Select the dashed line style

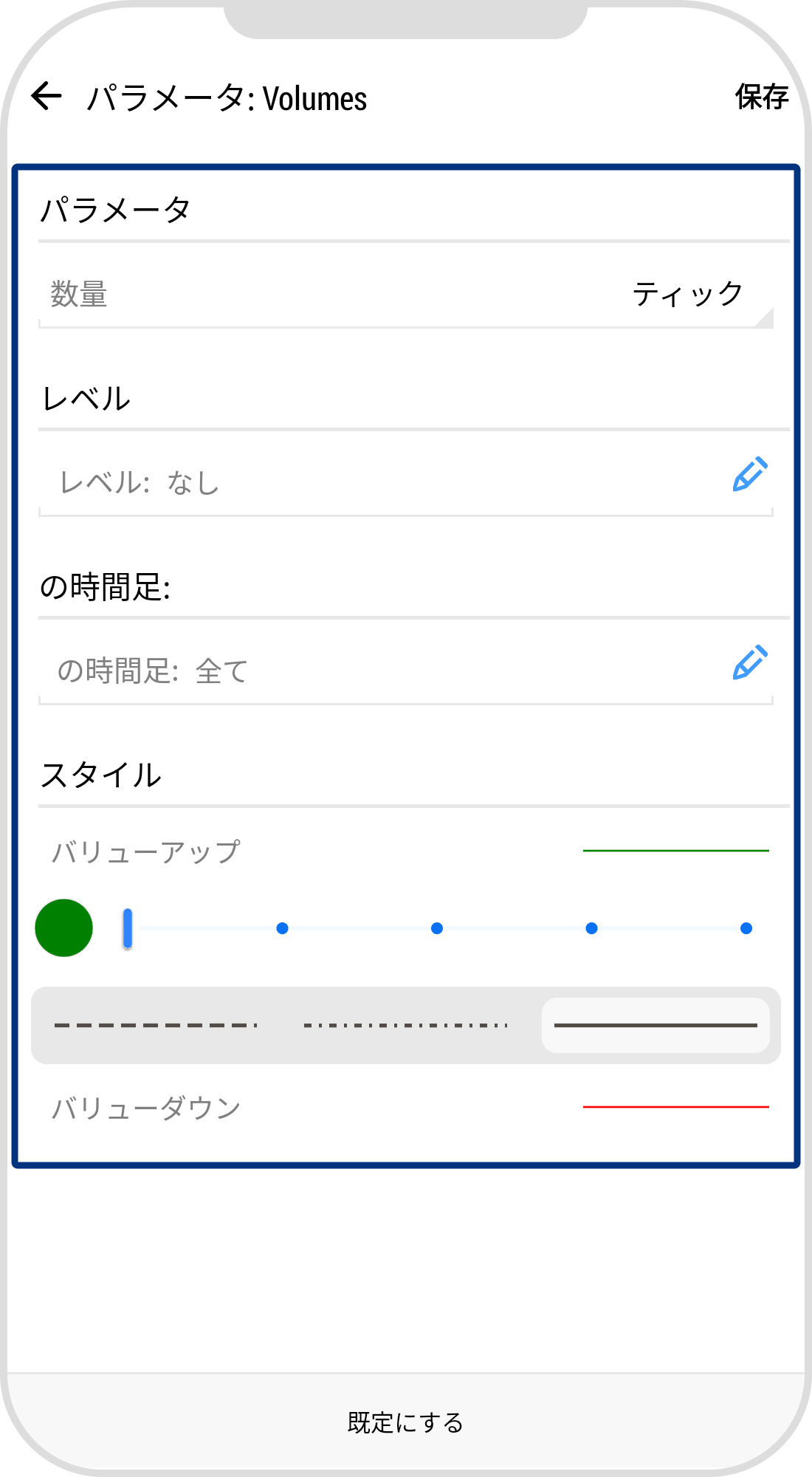tap(155, 1024)
